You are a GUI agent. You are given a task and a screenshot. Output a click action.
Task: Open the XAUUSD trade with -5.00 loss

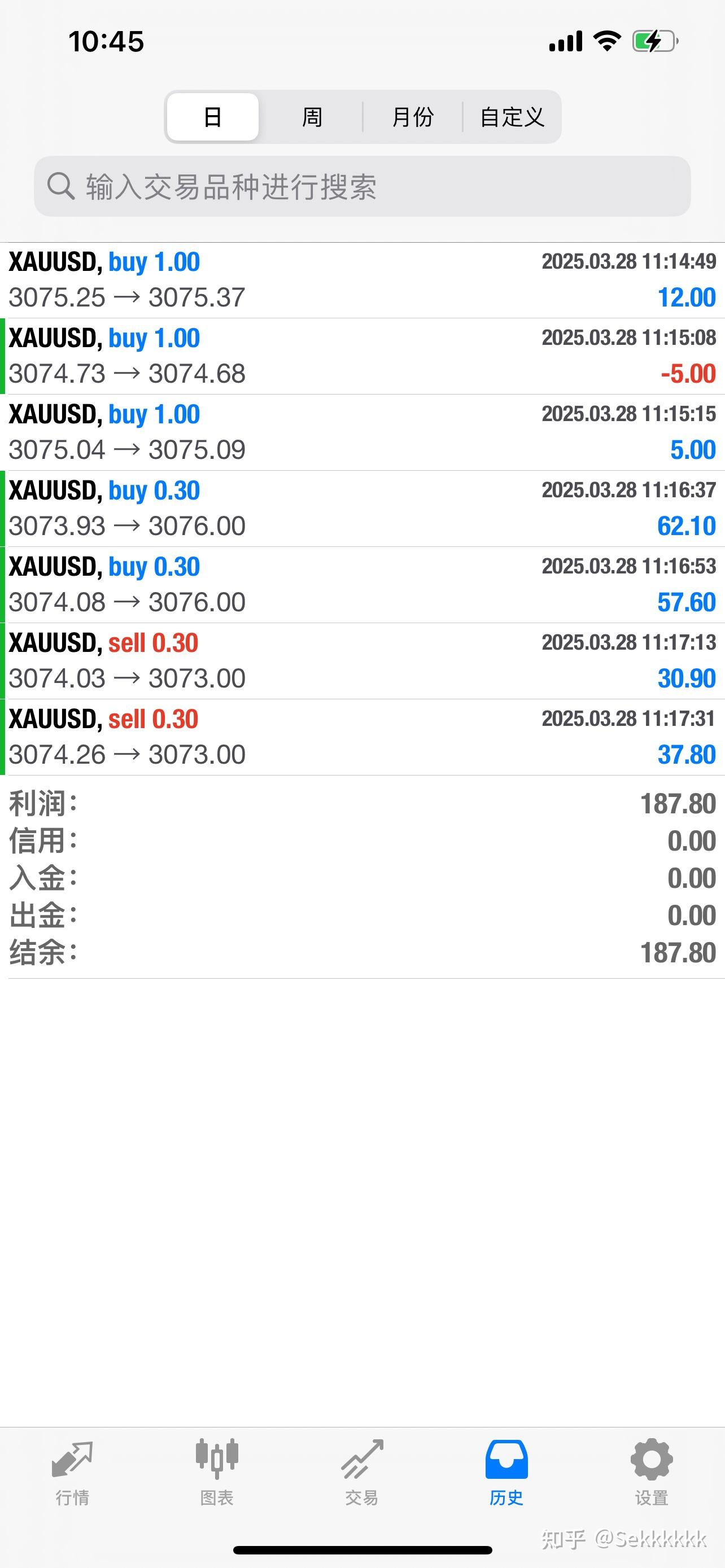click(362, 356)
